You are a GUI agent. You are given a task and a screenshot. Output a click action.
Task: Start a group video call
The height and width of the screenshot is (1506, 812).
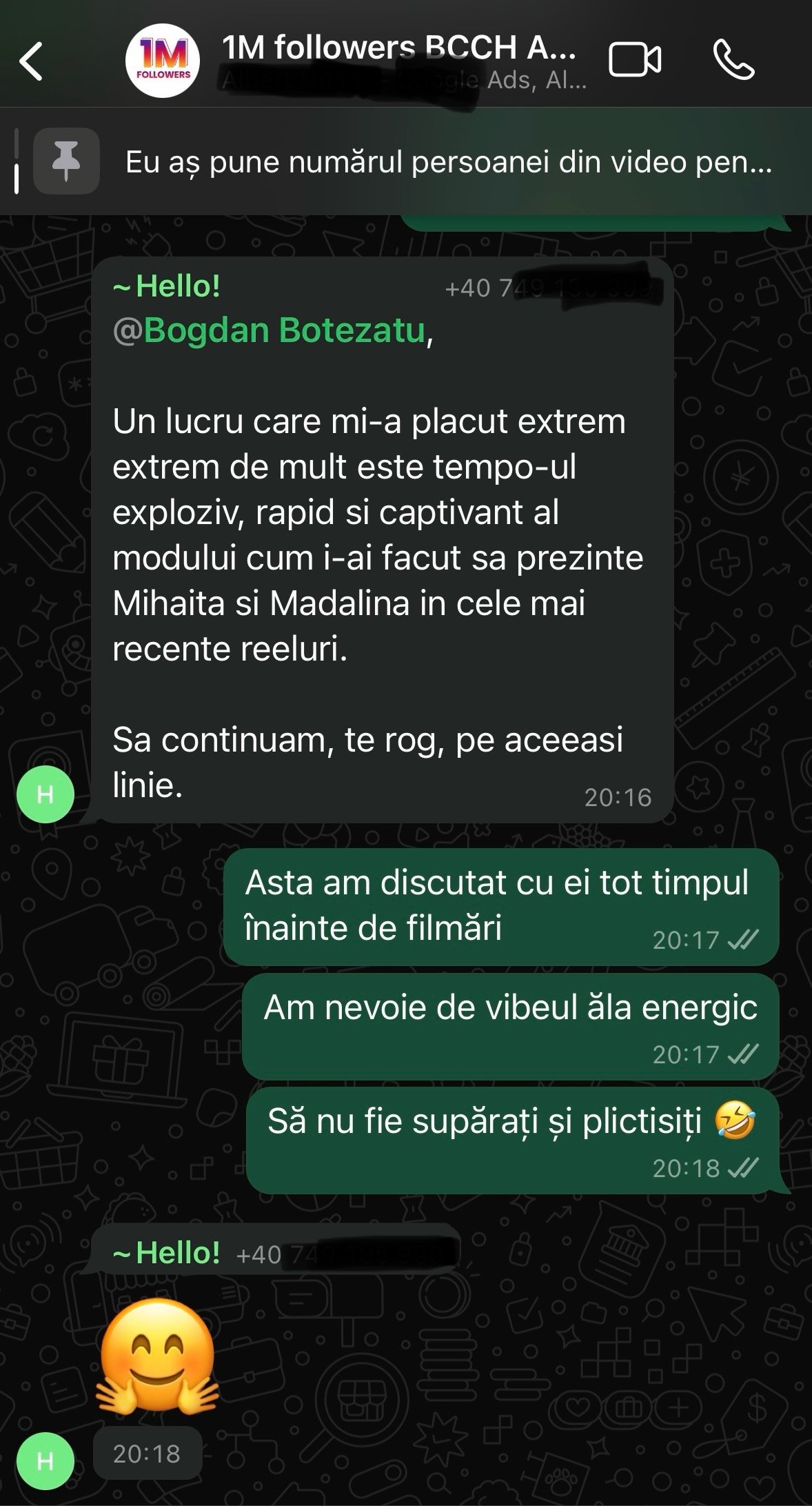click(x=634, y=60)
